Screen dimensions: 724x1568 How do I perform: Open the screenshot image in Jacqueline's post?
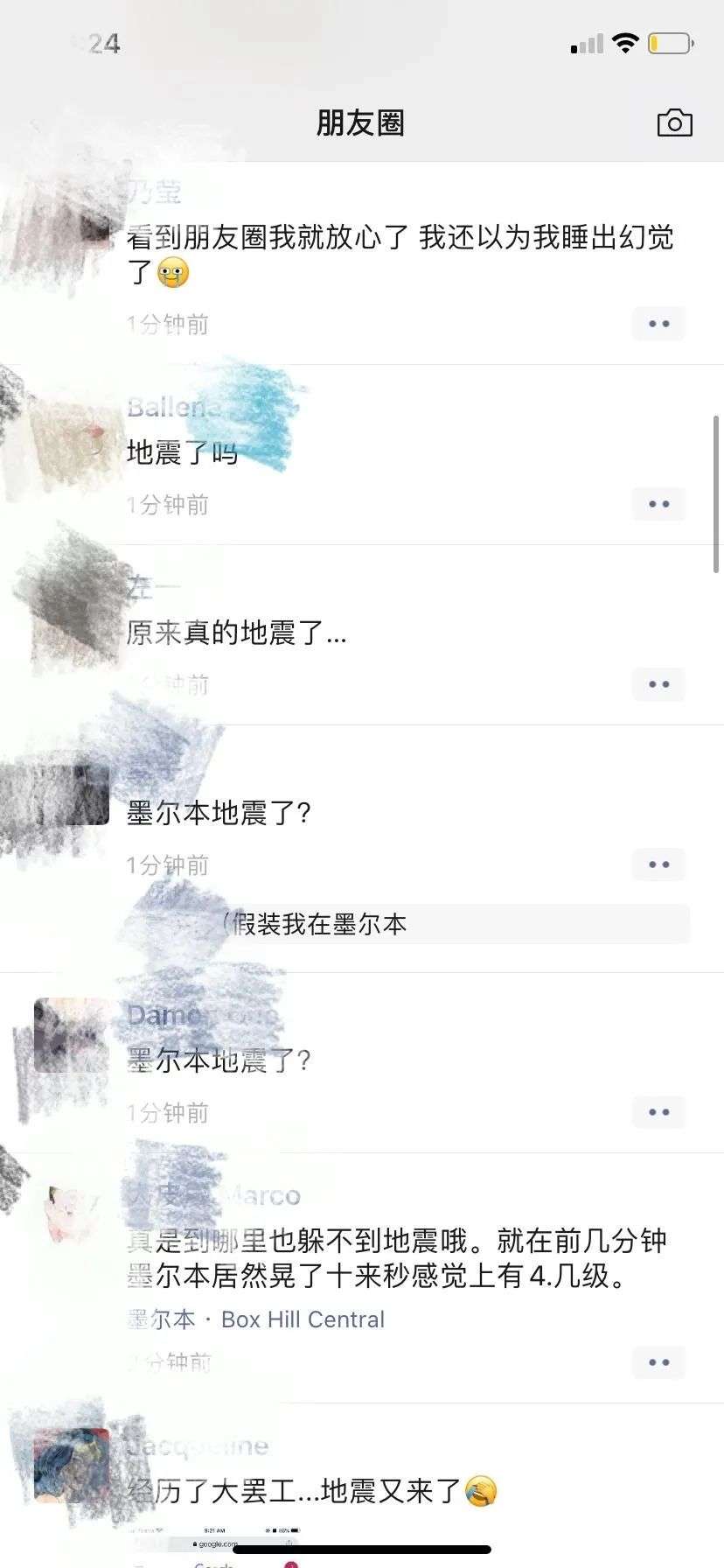tap(214, 1547)
